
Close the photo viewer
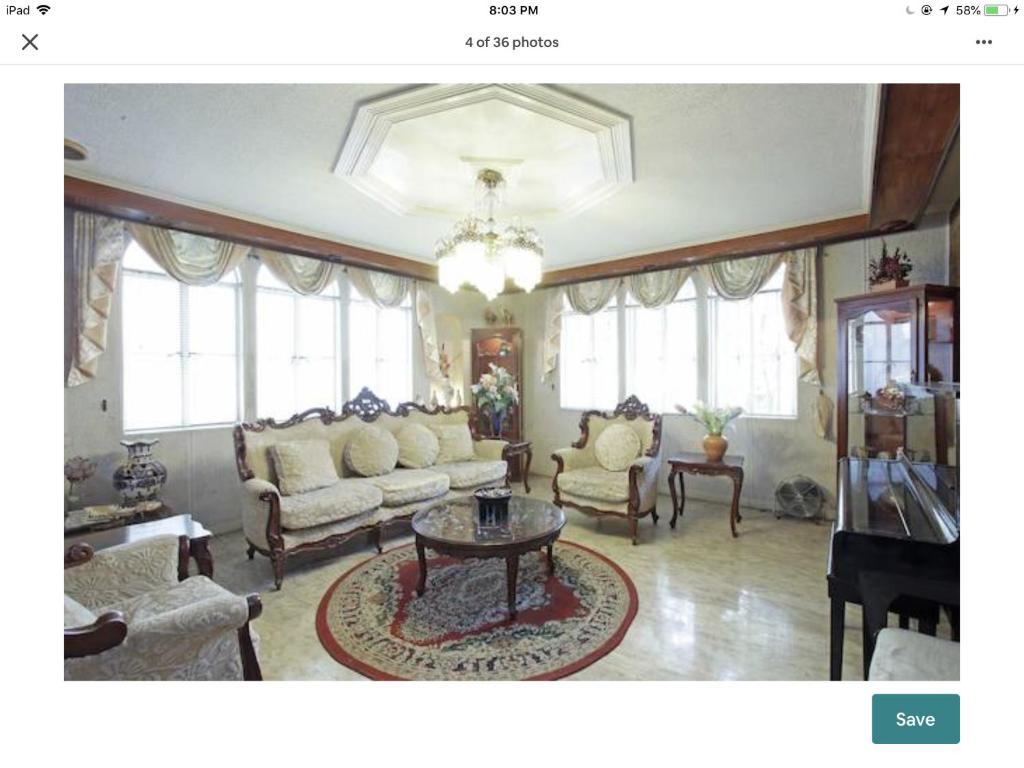tap(30, 42)
